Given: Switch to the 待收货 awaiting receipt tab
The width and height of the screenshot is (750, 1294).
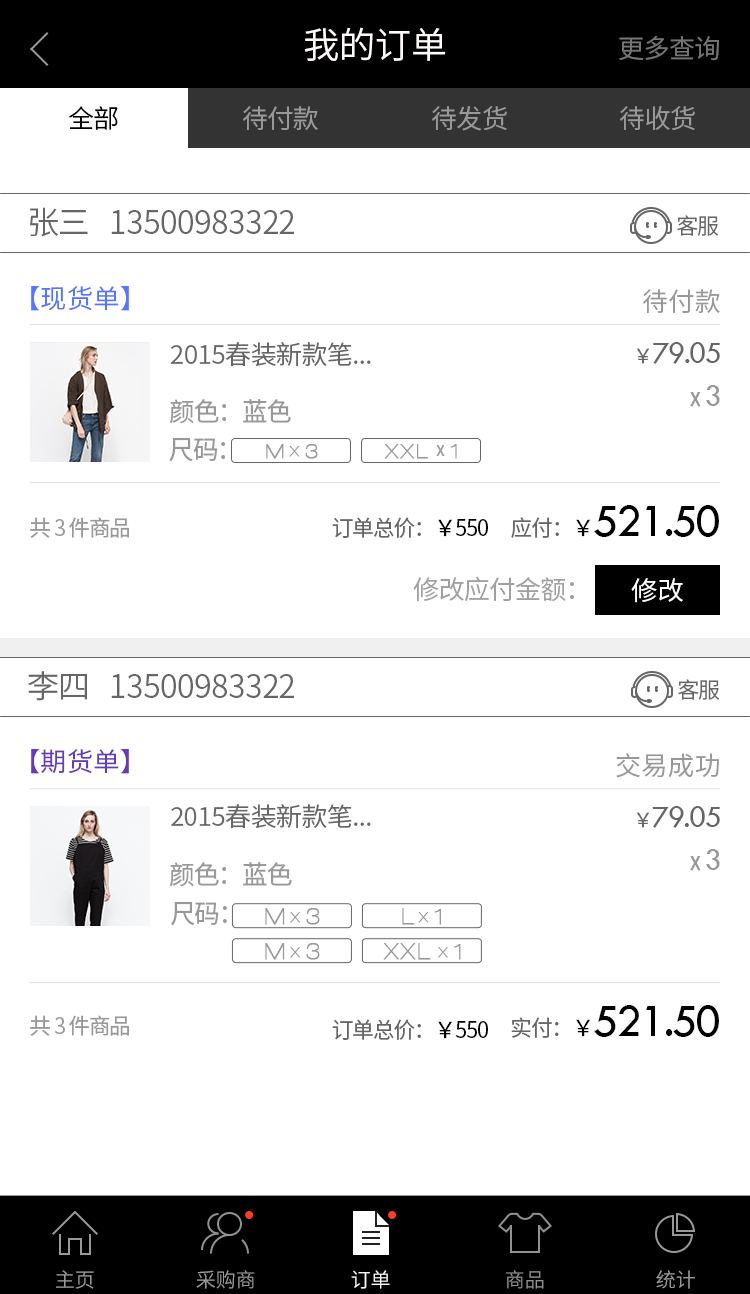Looking at the screenshot, I should (x=655, y=117).
